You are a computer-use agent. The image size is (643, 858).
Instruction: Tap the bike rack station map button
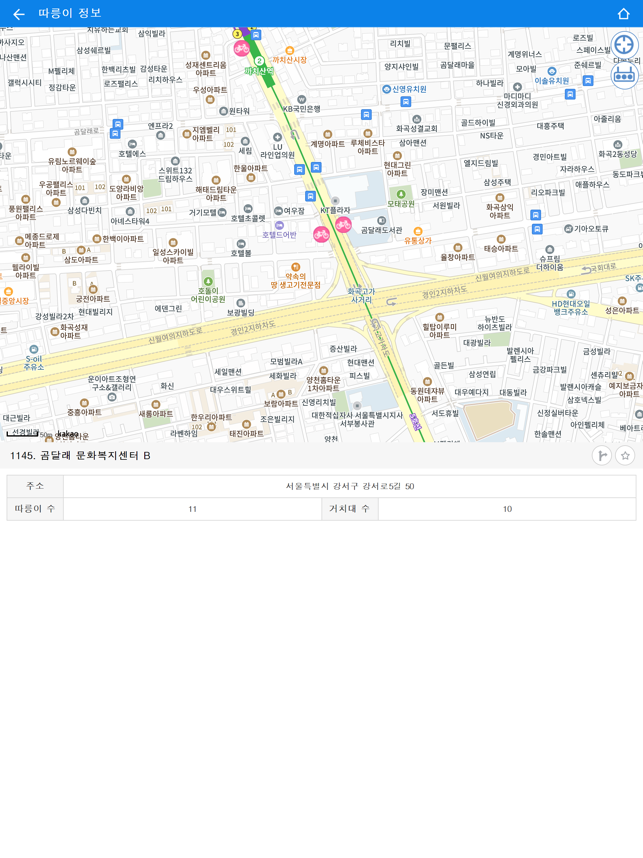click(x=624, y=75)
